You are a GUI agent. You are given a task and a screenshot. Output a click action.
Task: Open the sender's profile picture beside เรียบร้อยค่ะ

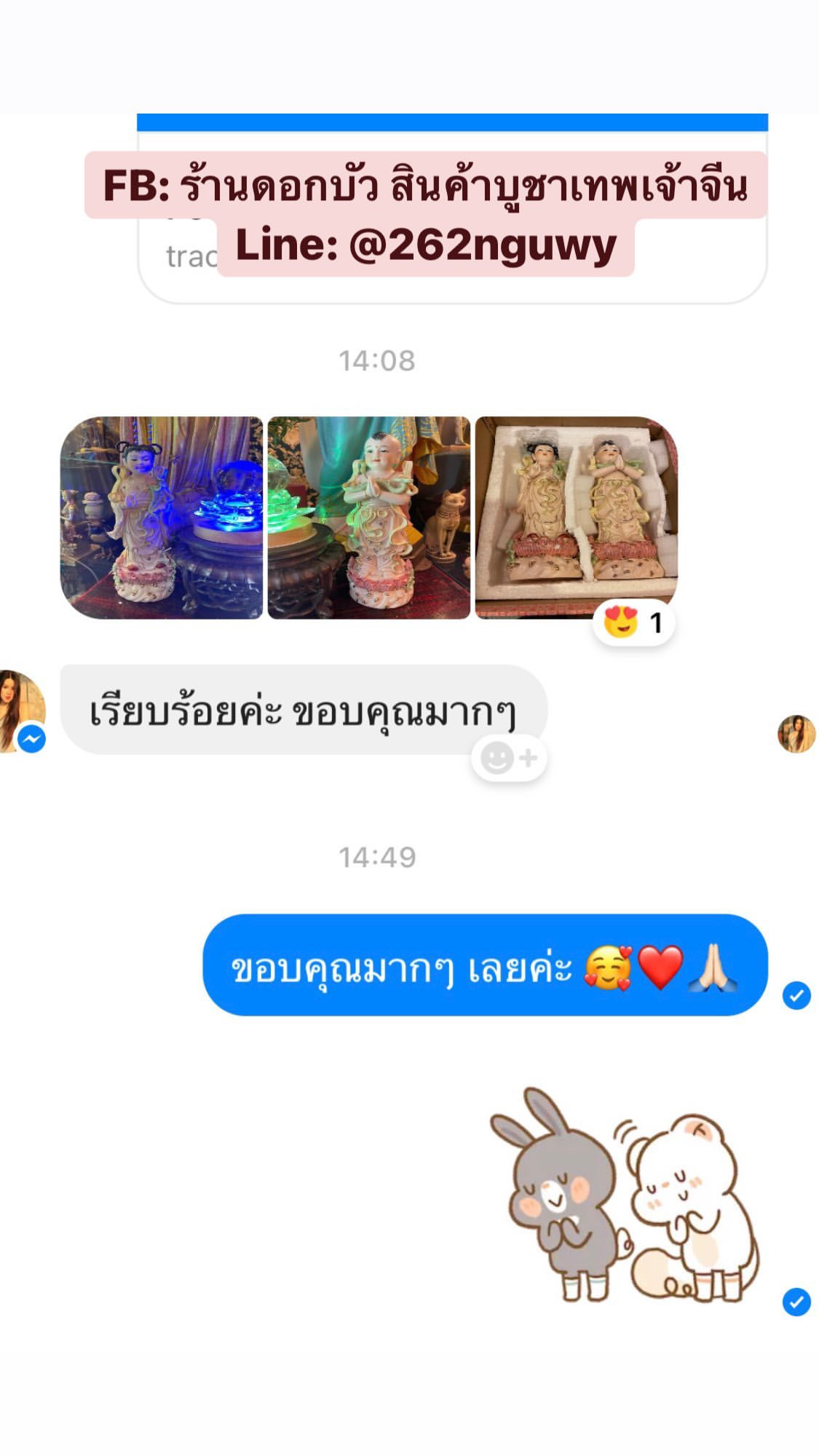pos(22,711)
